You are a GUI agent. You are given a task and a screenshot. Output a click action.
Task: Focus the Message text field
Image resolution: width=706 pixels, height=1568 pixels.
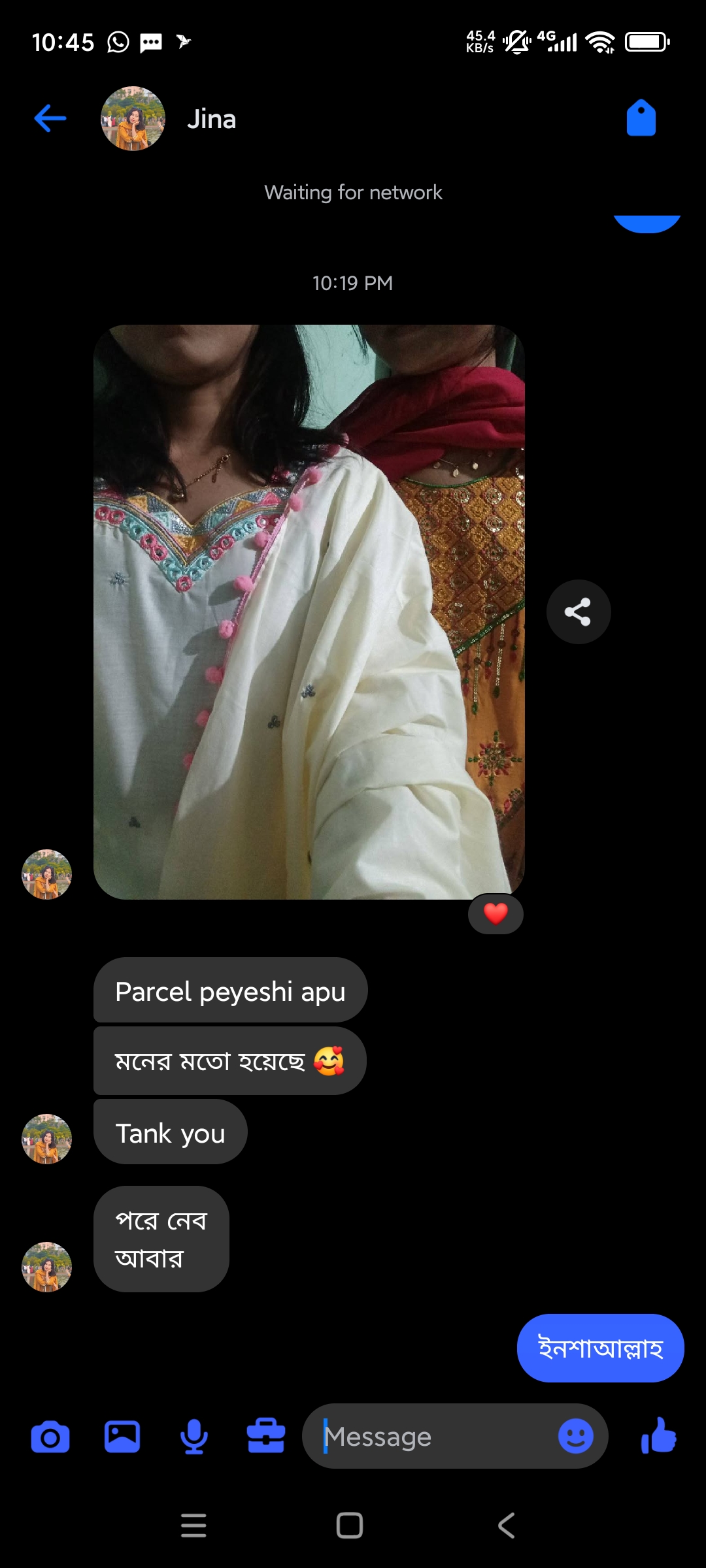(431, 1437)
